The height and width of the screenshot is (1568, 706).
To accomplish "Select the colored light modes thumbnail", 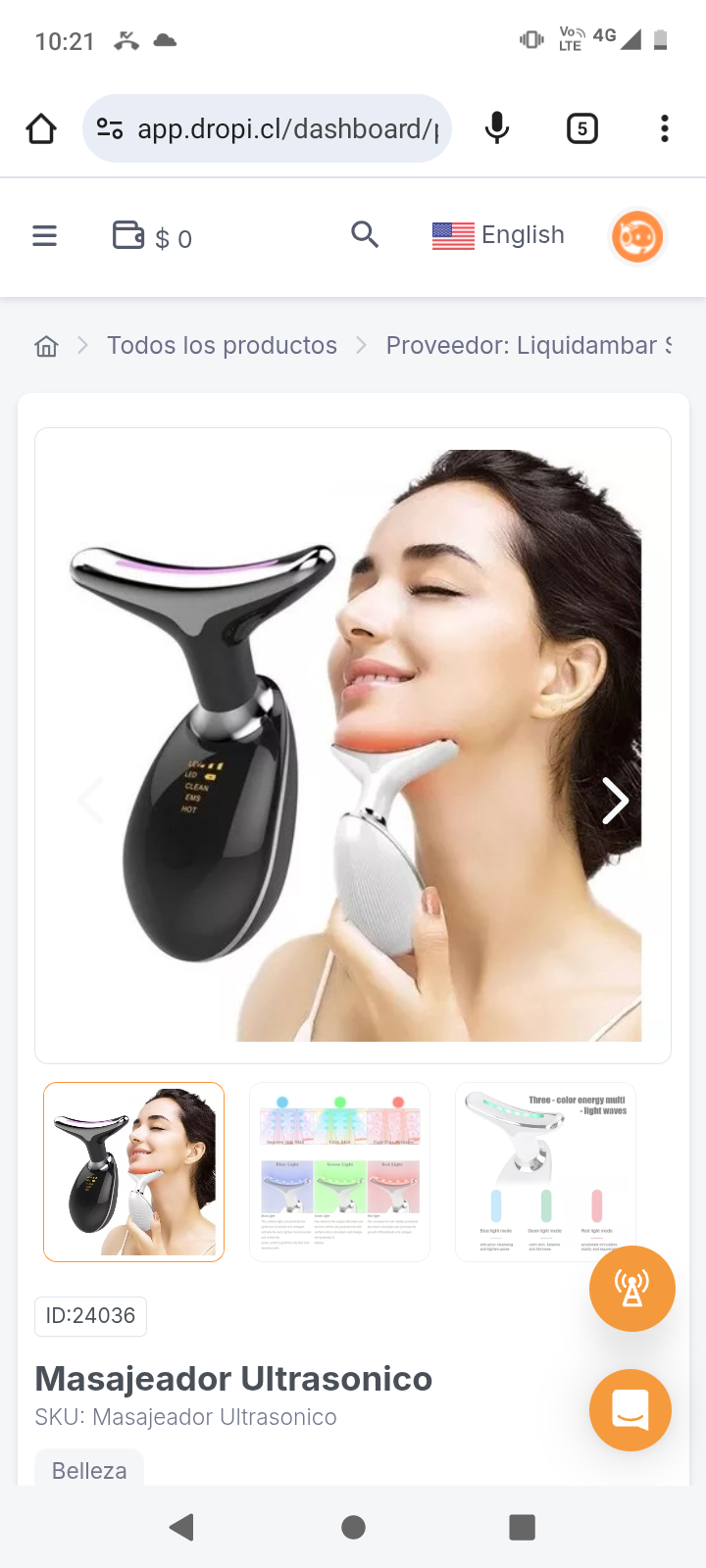I will pos(340,1171).
